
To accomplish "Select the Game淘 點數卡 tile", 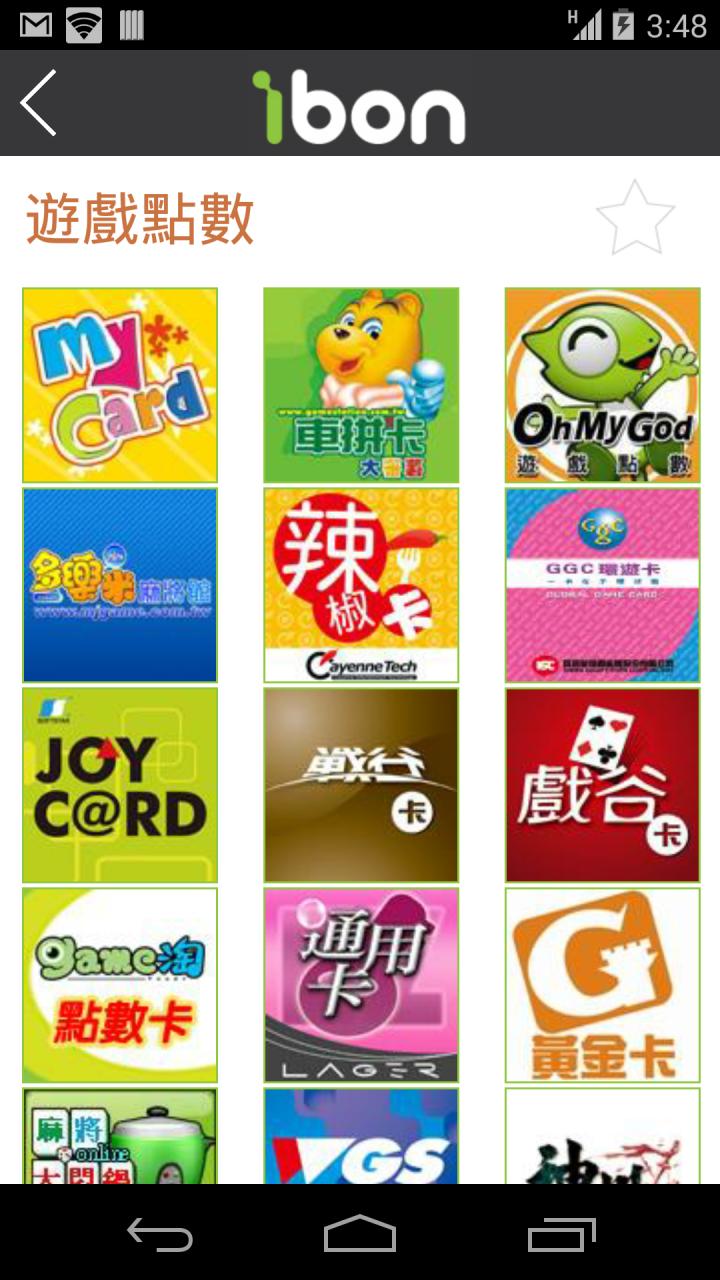I will click(x=120, y=985).
